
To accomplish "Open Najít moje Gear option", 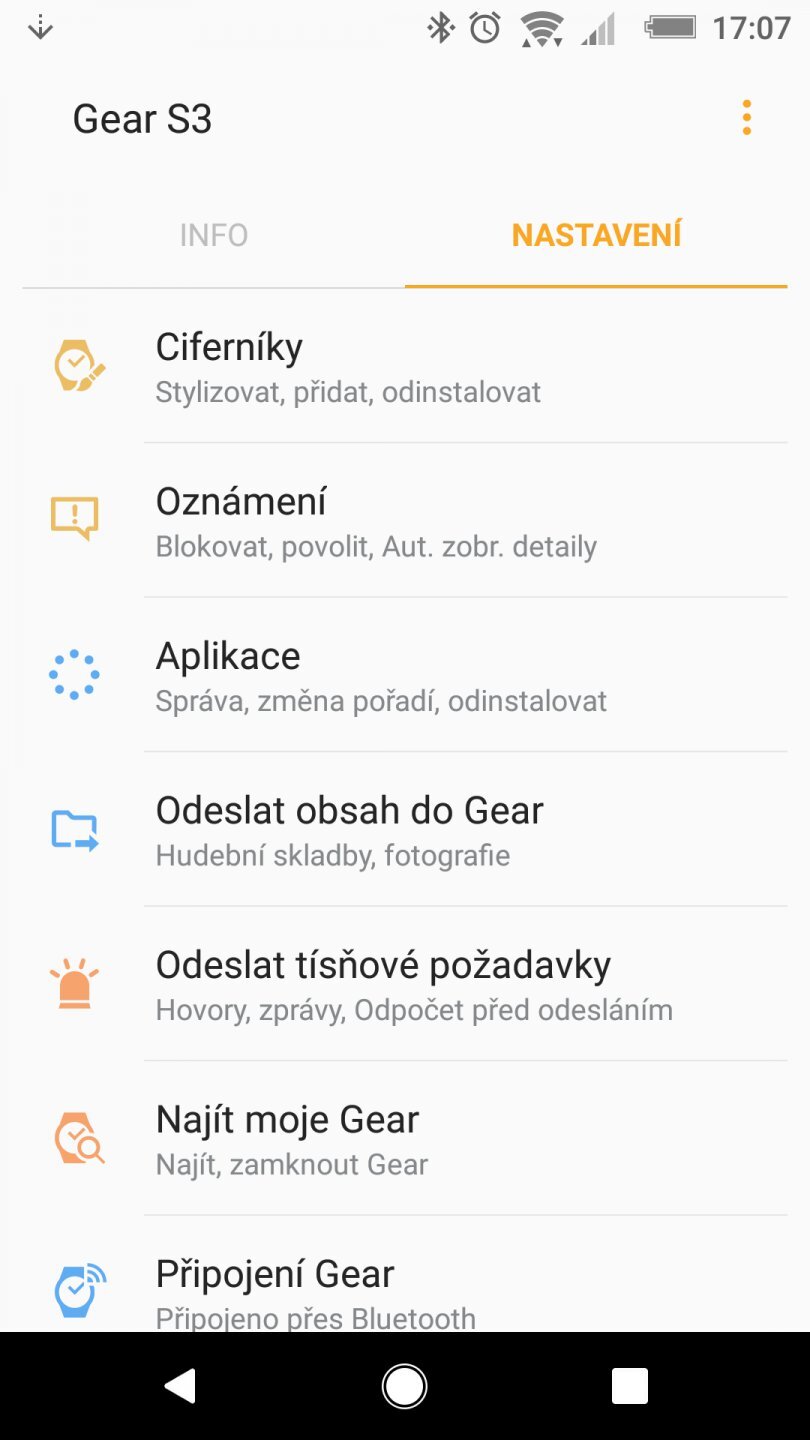I will [x=400, y=1139].
